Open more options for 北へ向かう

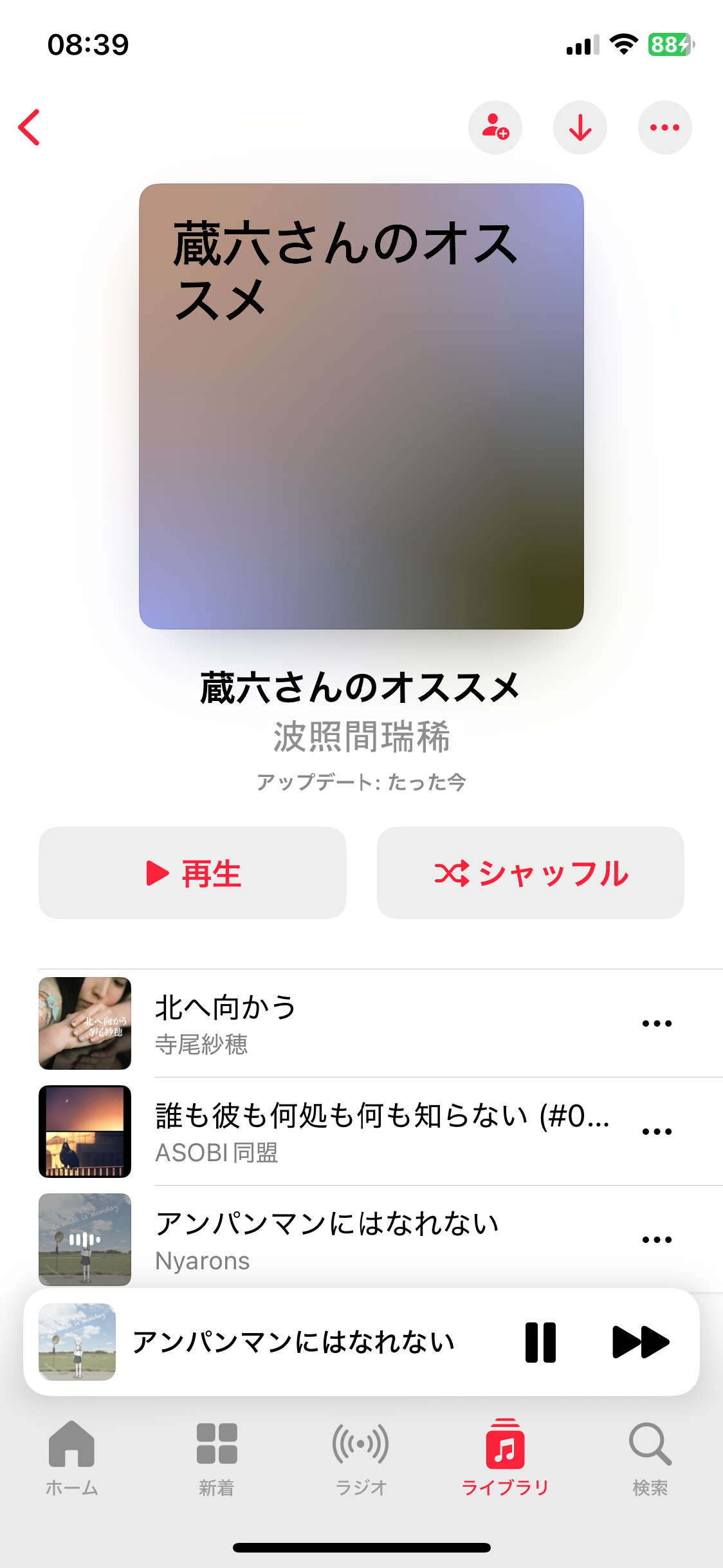point(657,1023)
